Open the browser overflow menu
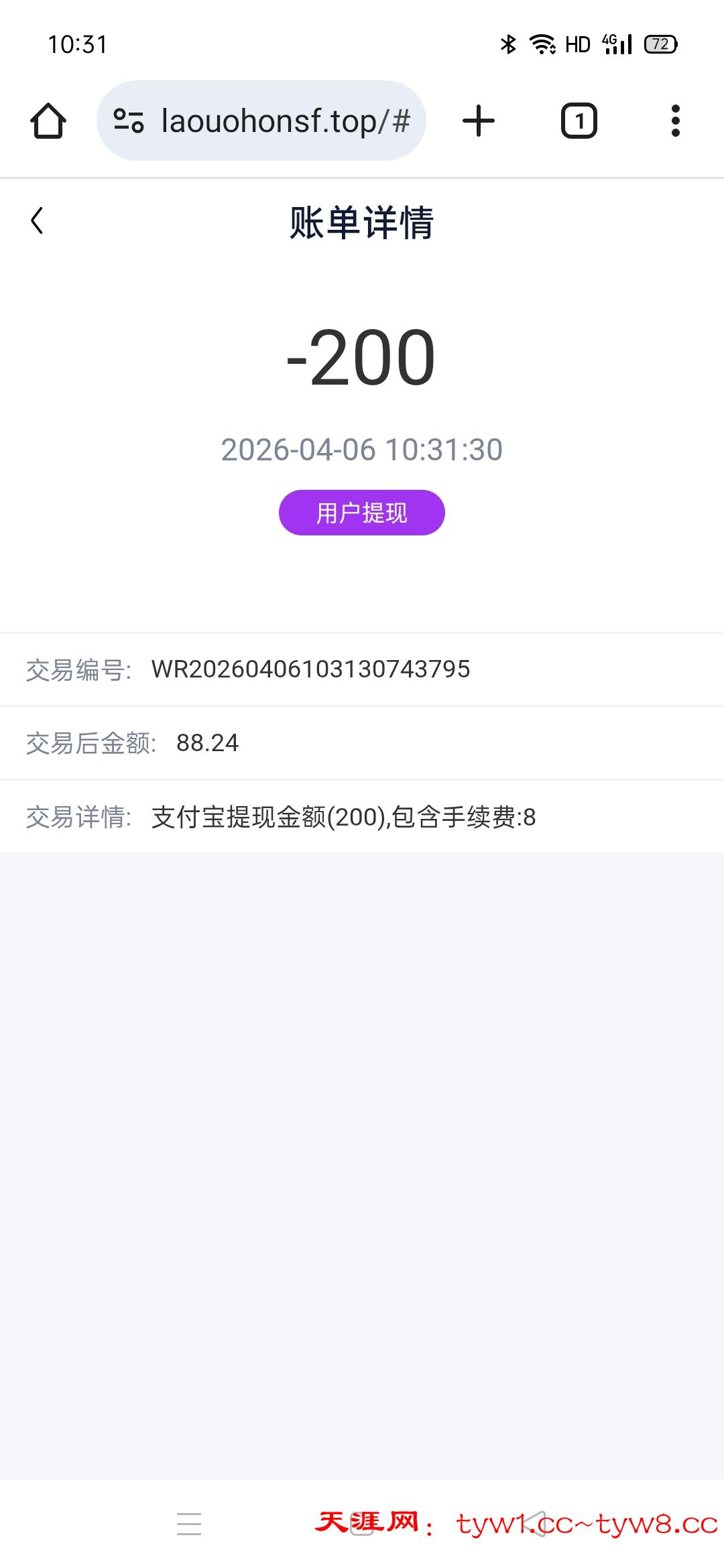Image resolution: width=724 pixels, height=1568 pixels. (675, 121)
